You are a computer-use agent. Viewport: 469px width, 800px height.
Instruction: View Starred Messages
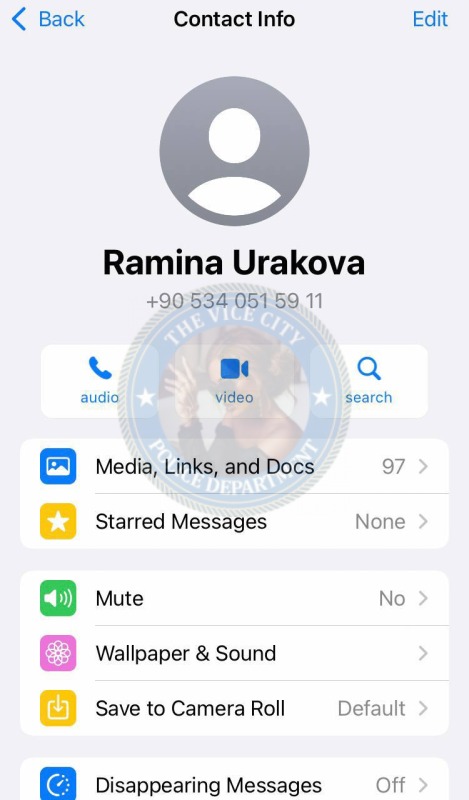(234, 521)
